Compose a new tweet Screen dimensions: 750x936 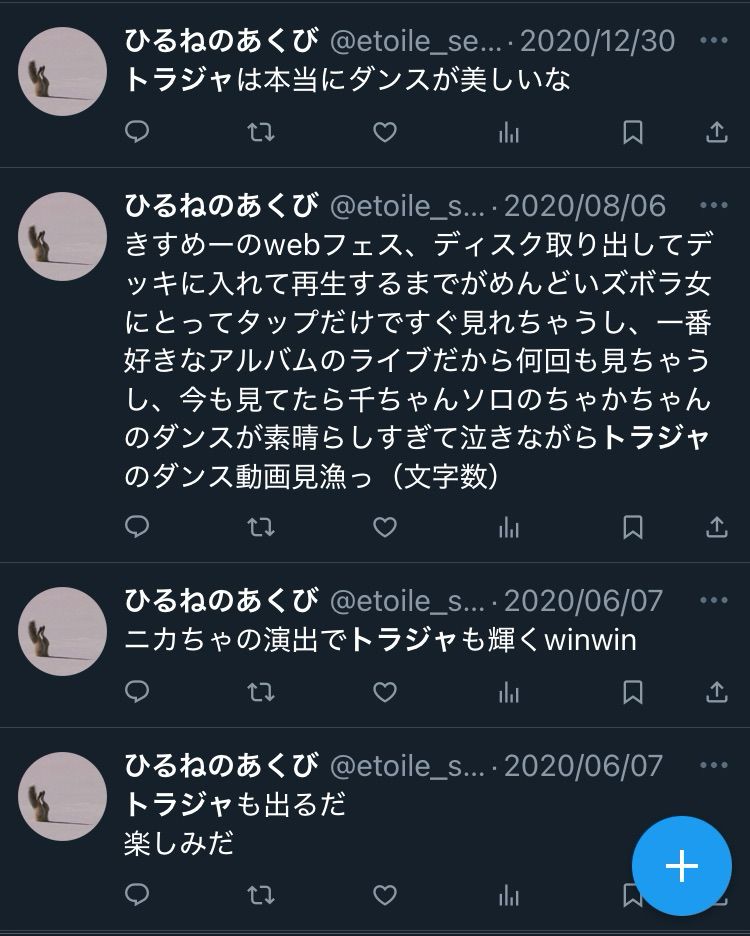click(682, 865)
